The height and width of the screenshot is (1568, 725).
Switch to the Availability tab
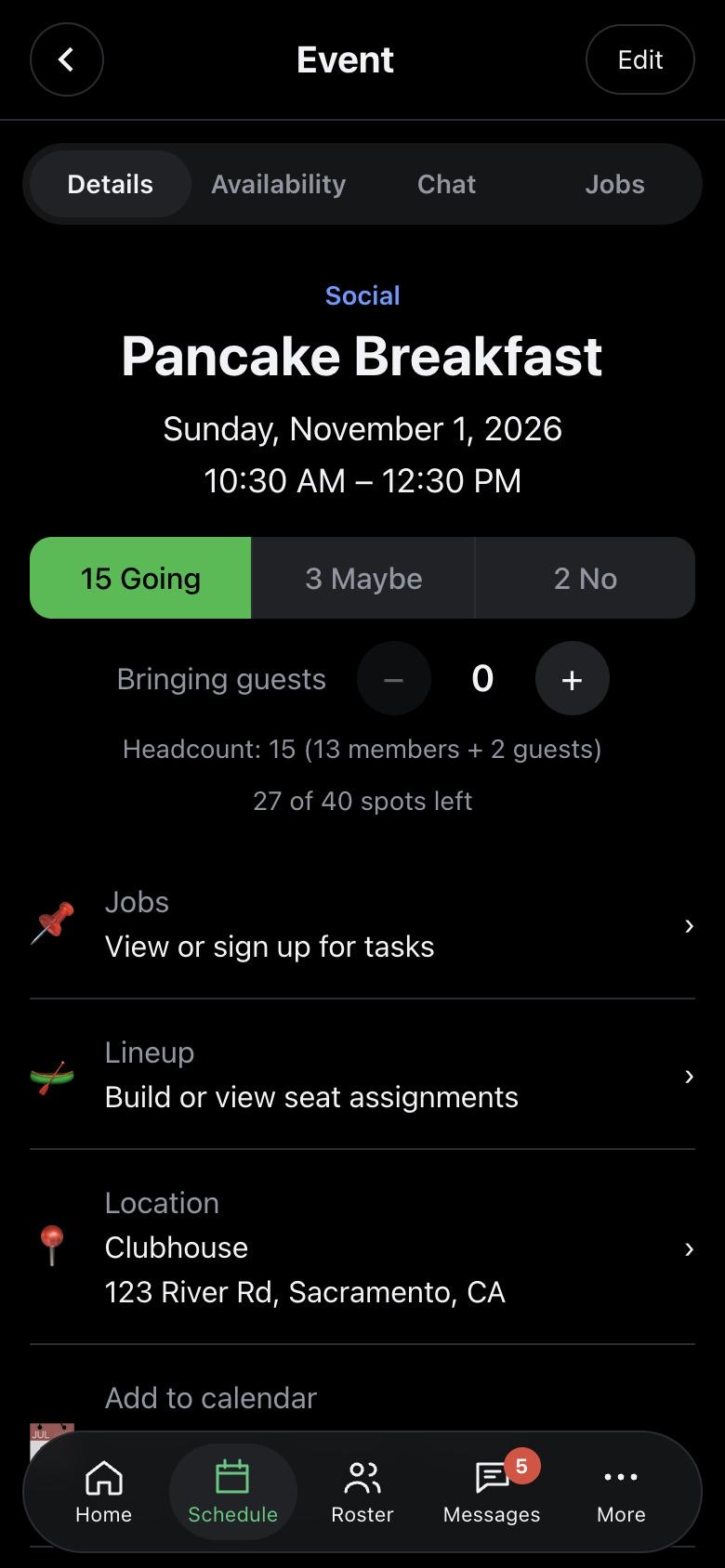point(278,184)
